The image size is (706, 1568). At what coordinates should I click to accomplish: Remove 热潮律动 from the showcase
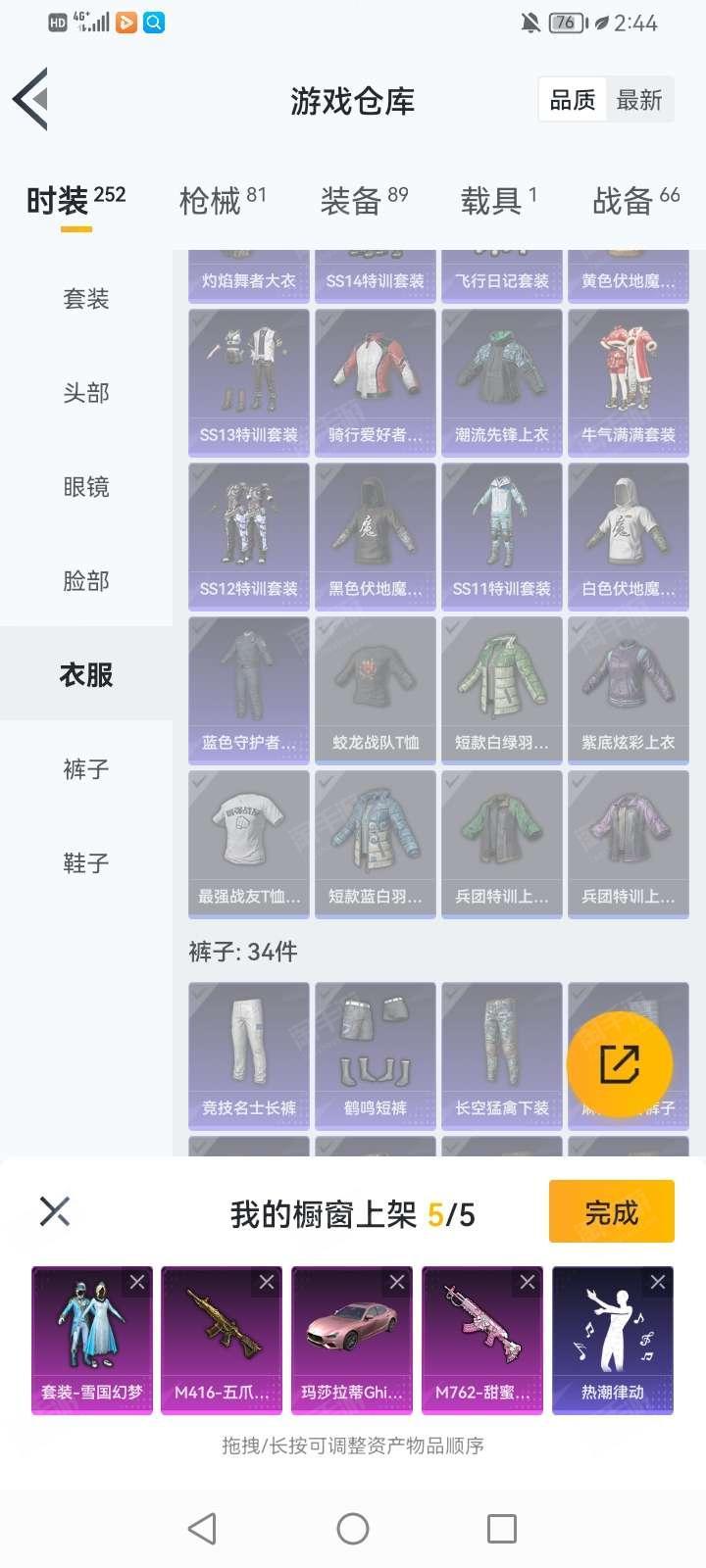(658, 1282)
